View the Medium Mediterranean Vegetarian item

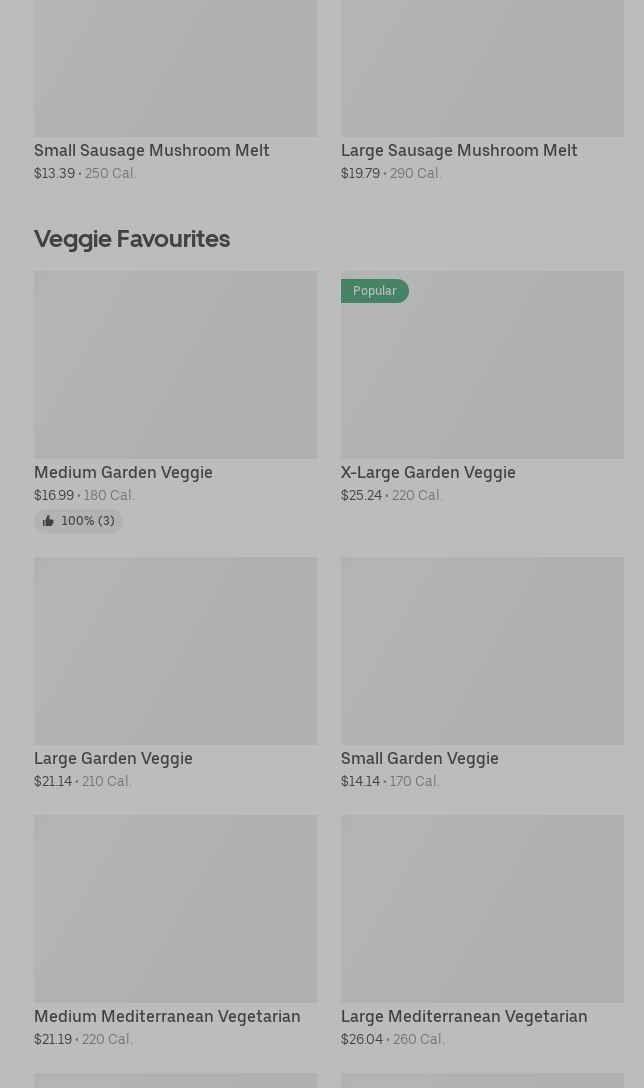[176, 931]
